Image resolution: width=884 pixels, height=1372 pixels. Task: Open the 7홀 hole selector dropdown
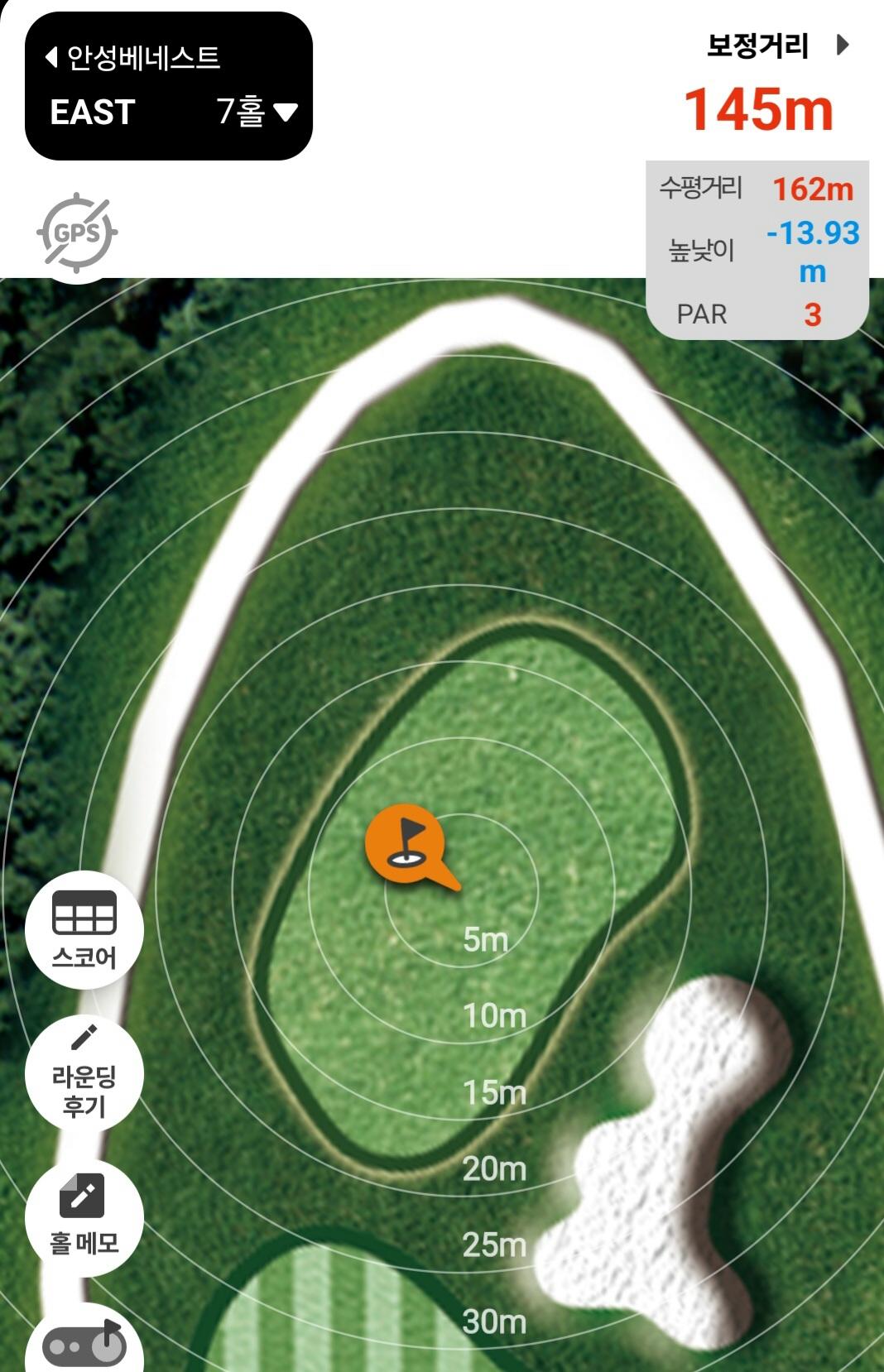[257, 112]
